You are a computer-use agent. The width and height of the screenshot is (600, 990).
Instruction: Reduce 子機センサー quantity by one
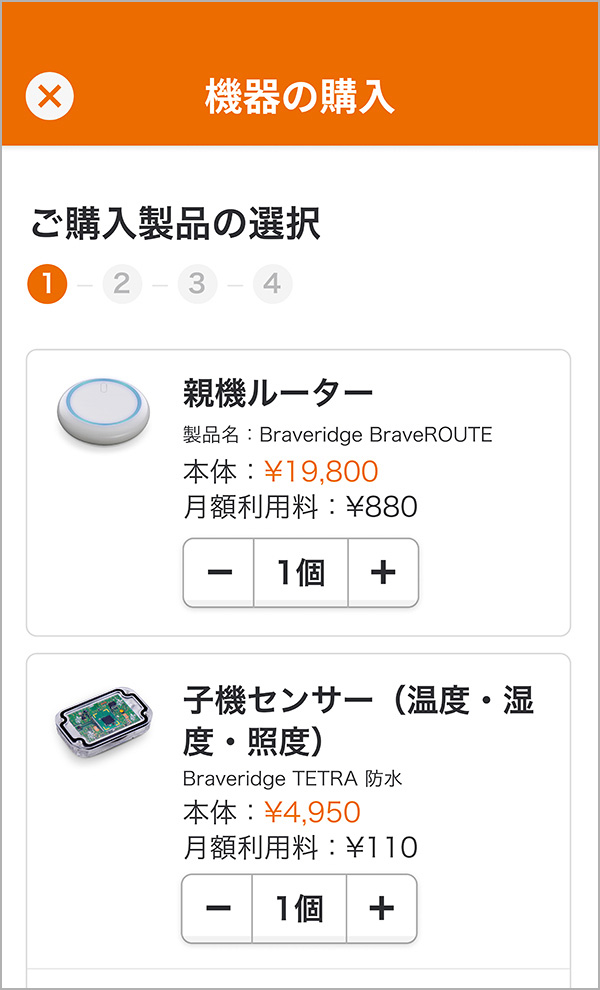pos(218,908)
